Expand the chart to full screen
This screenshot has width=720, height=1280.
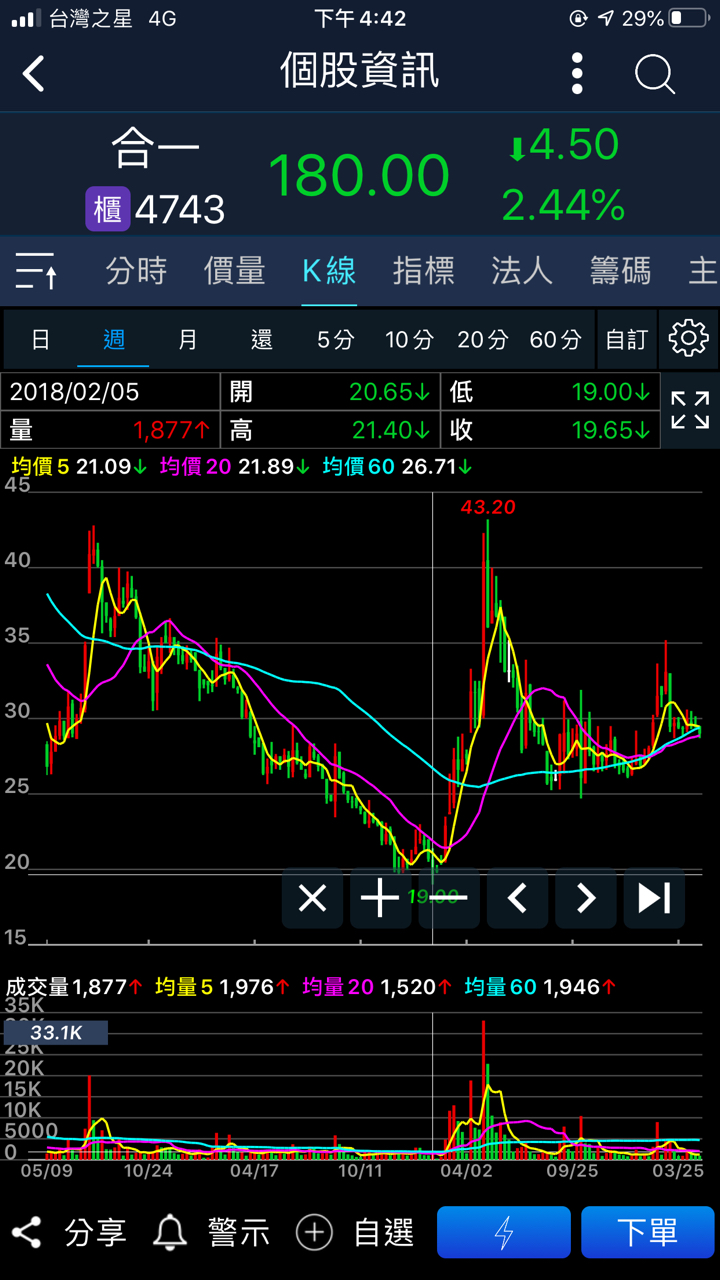click(x=690, y=410)
